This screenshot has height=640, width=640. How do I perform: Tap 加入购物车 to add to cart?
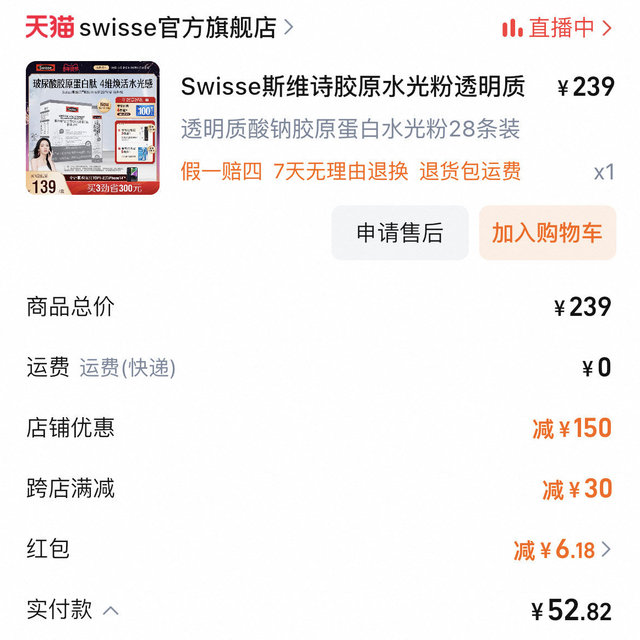click(x=546, y=233)
